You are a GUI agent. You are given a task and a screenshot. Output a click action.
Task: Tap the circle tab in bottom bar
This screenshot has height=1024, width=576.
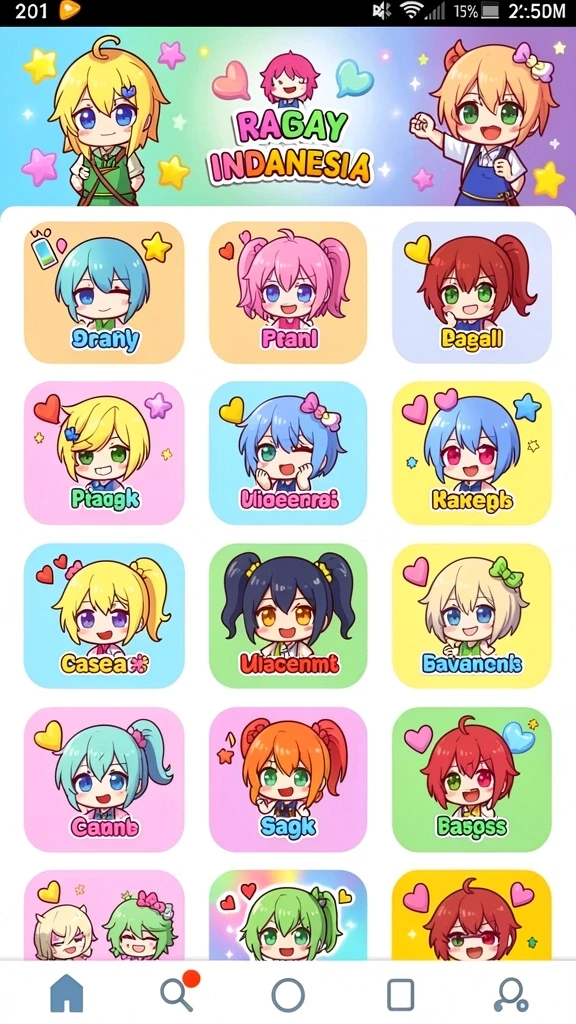(x=288, y=995)
